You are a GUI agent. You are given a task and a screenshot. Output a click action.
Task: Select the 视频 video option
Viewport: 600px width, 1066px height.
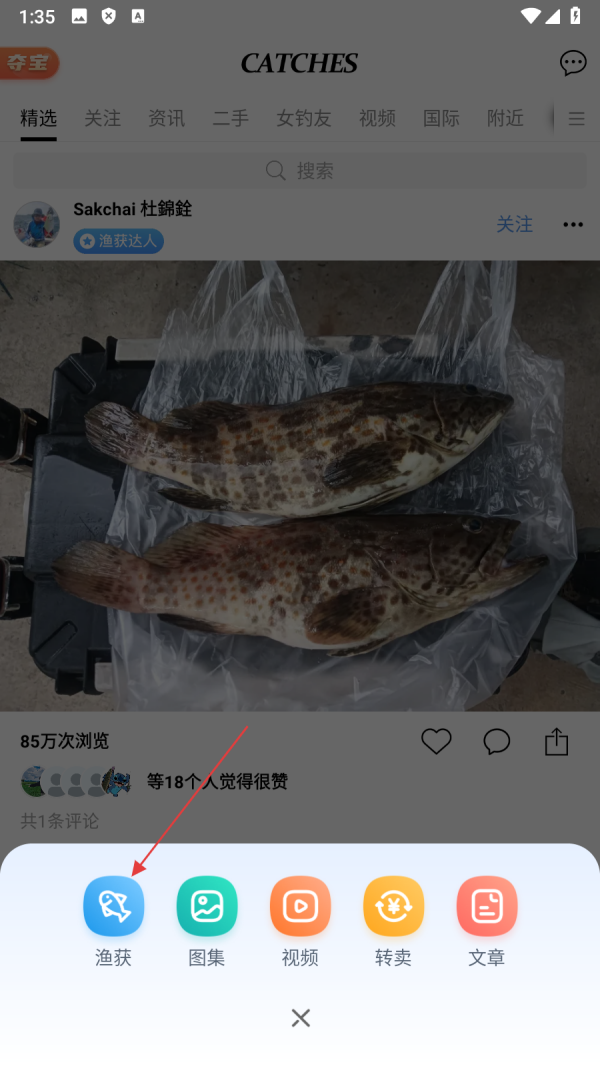pos(300,906)
